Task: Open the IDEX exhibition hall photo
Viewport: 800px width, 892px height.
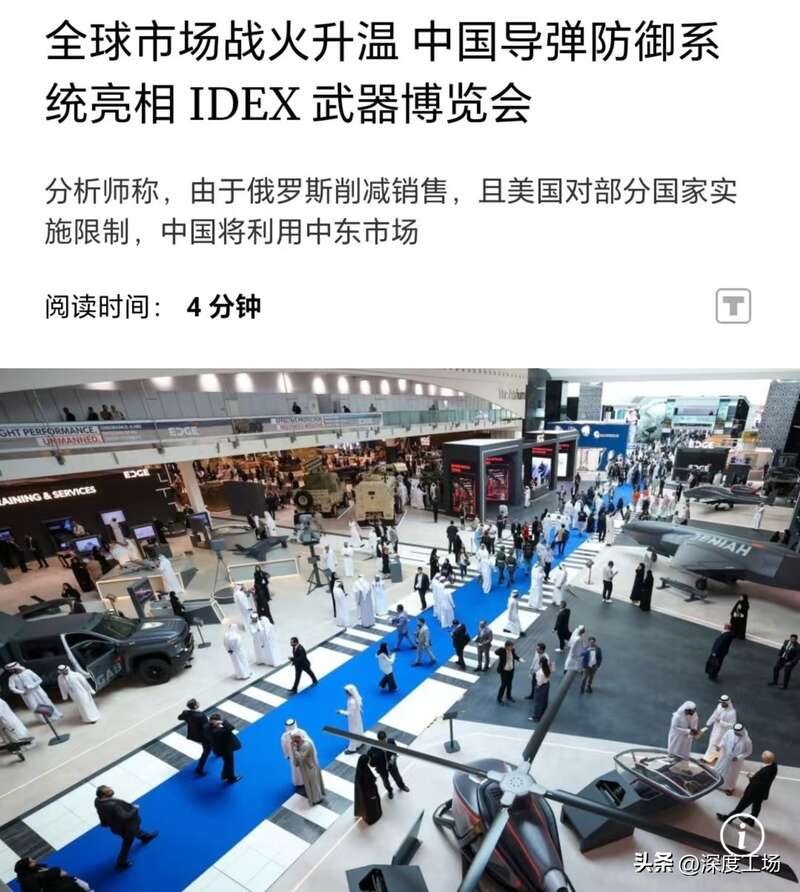Action: (x=400, y=620)
